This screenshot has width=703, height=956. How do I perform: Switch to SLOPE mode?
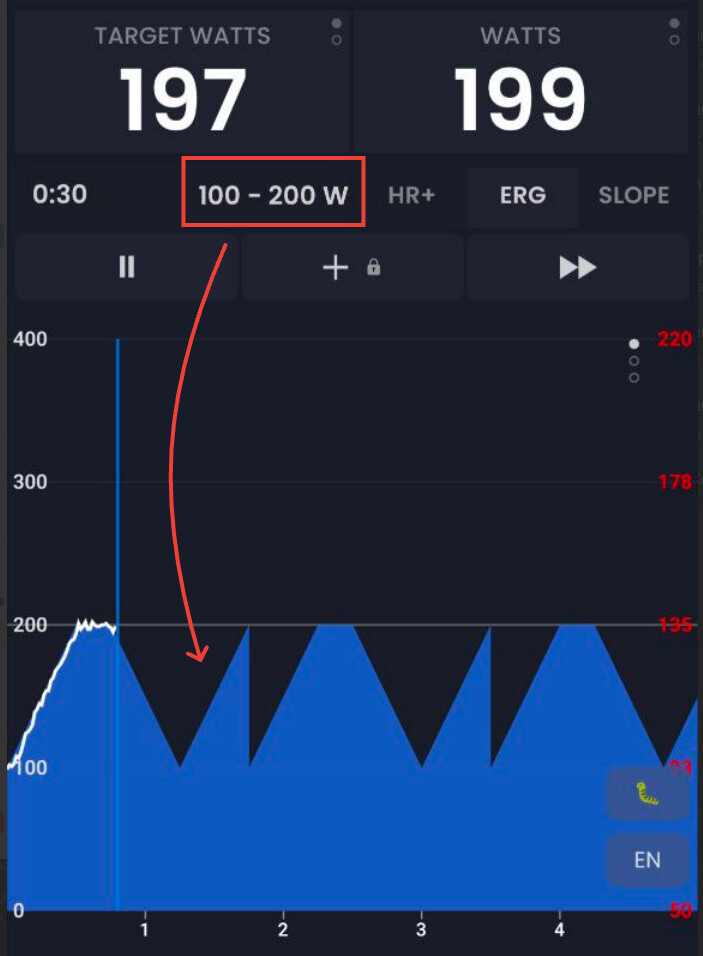(633, 195)
